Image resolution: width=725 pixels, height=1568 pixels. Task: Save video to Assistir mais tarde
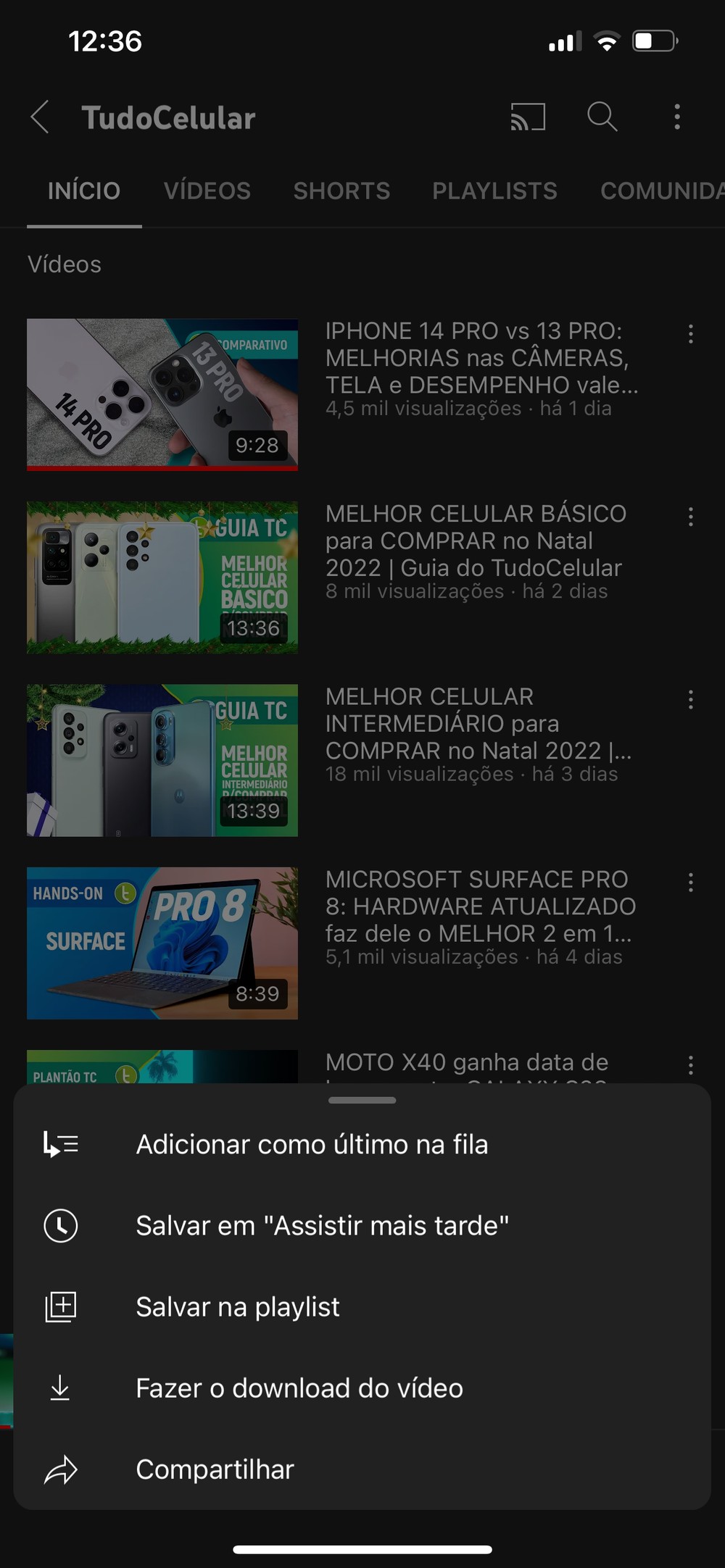362,1226
